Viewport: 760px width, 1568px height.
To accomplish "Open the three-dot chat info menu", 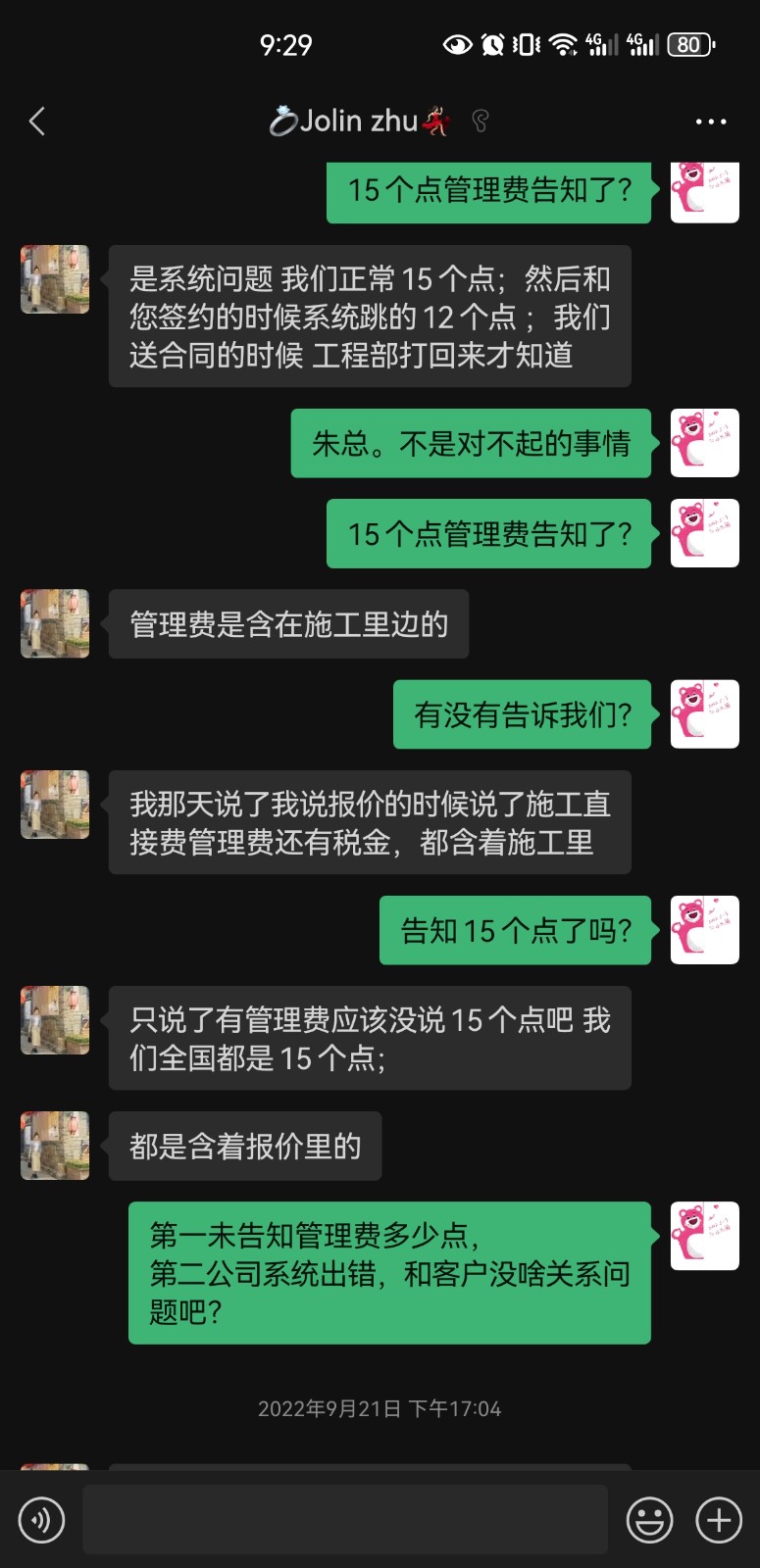I will 710,122.
